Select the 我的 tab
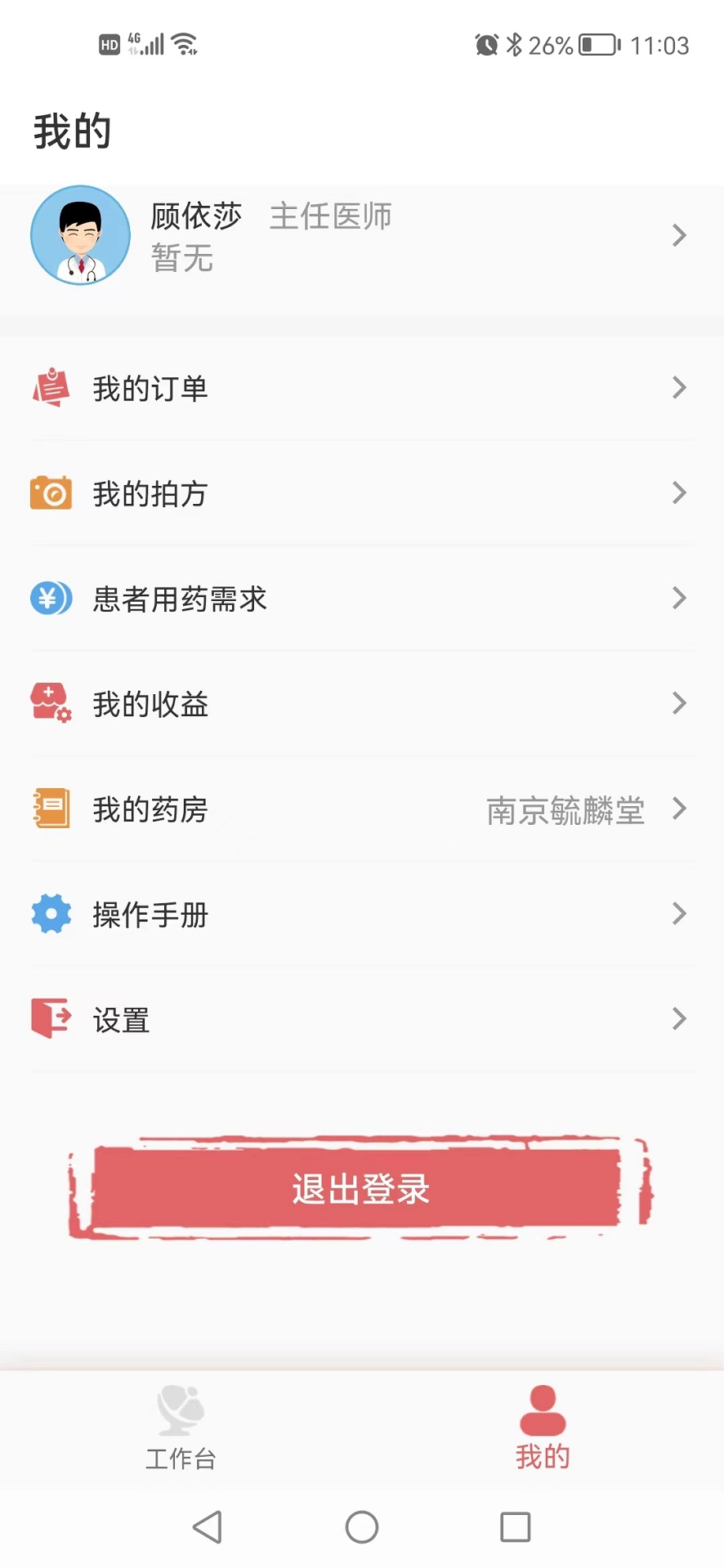The width and height of the screenshot is (724, 1568). coord(543,1429)
